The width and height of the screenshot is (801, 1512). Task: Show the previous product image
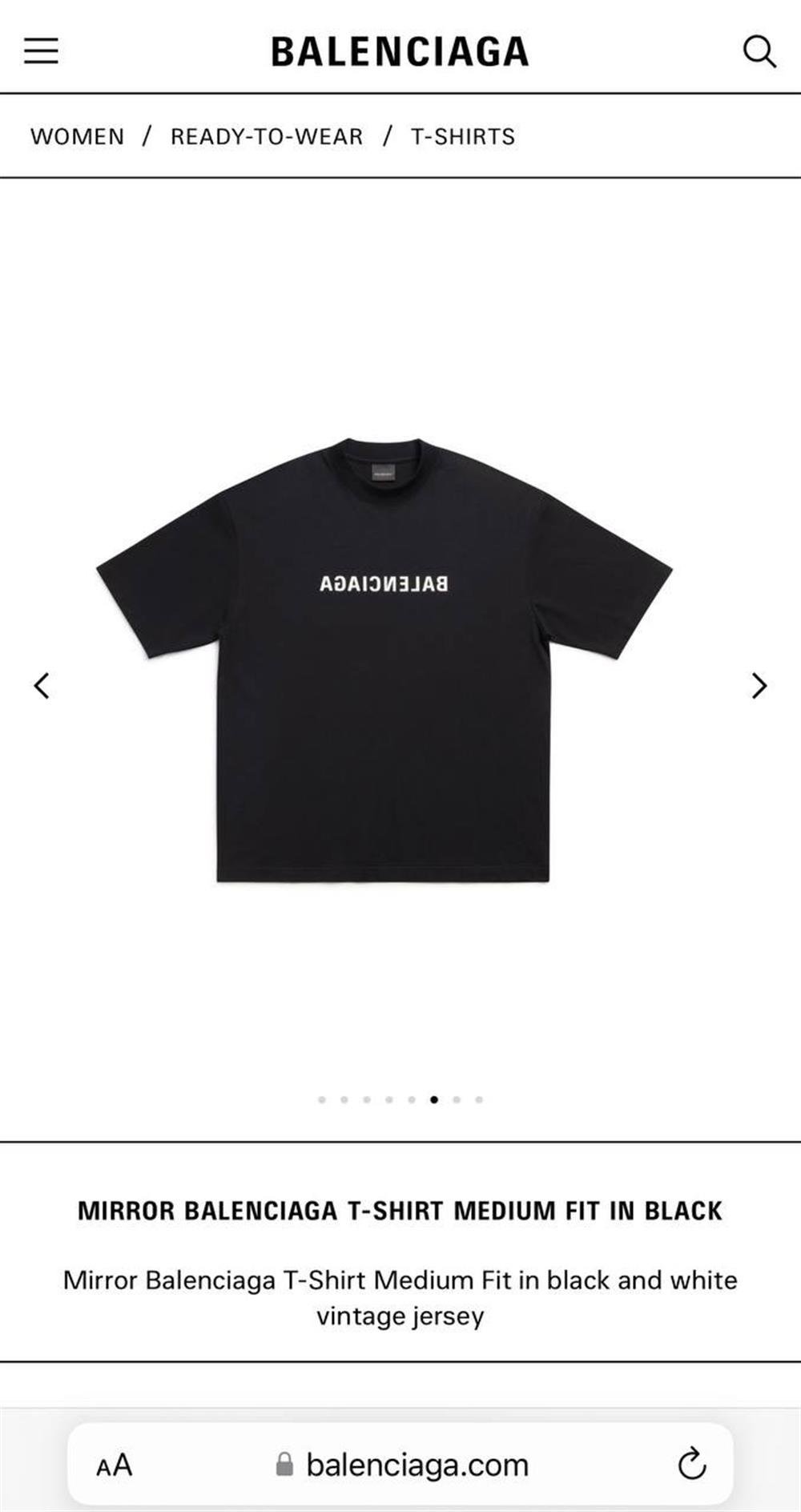coord(42,686)
